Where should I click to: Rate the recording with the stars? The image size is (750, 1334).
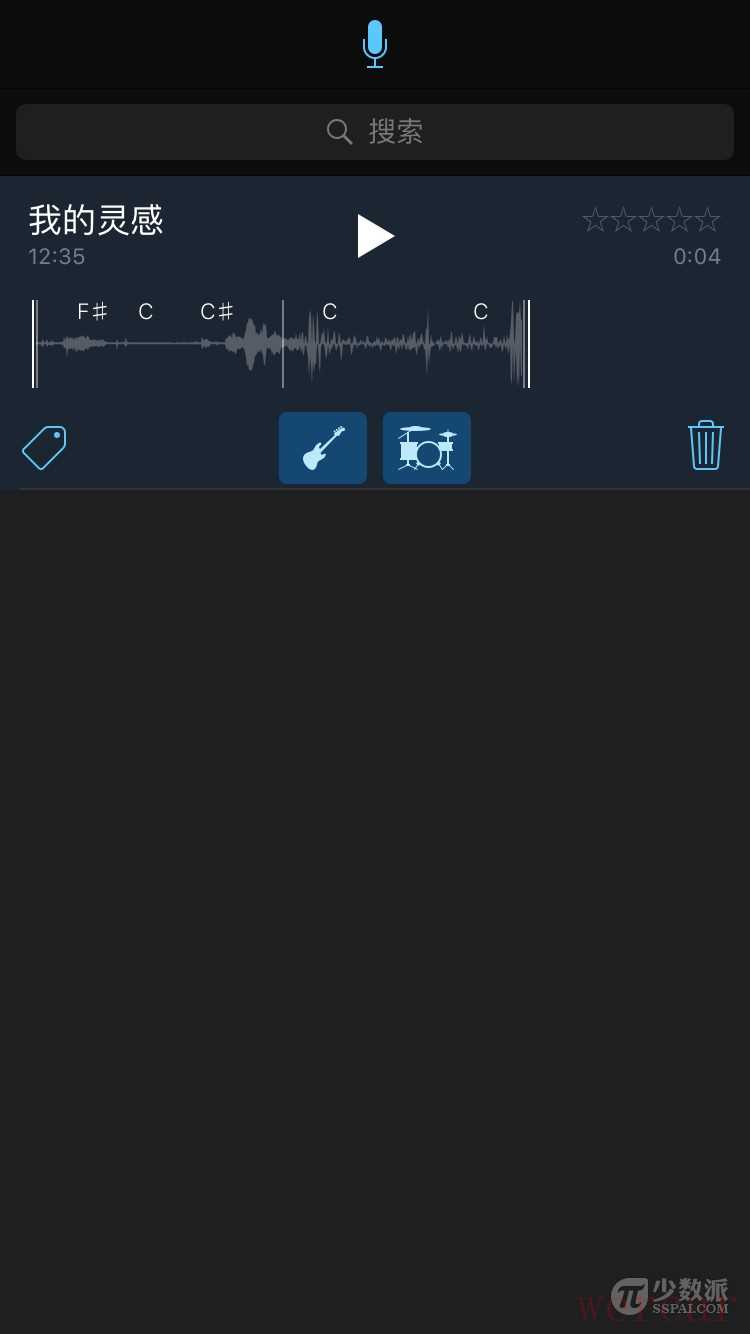[651, 220]
